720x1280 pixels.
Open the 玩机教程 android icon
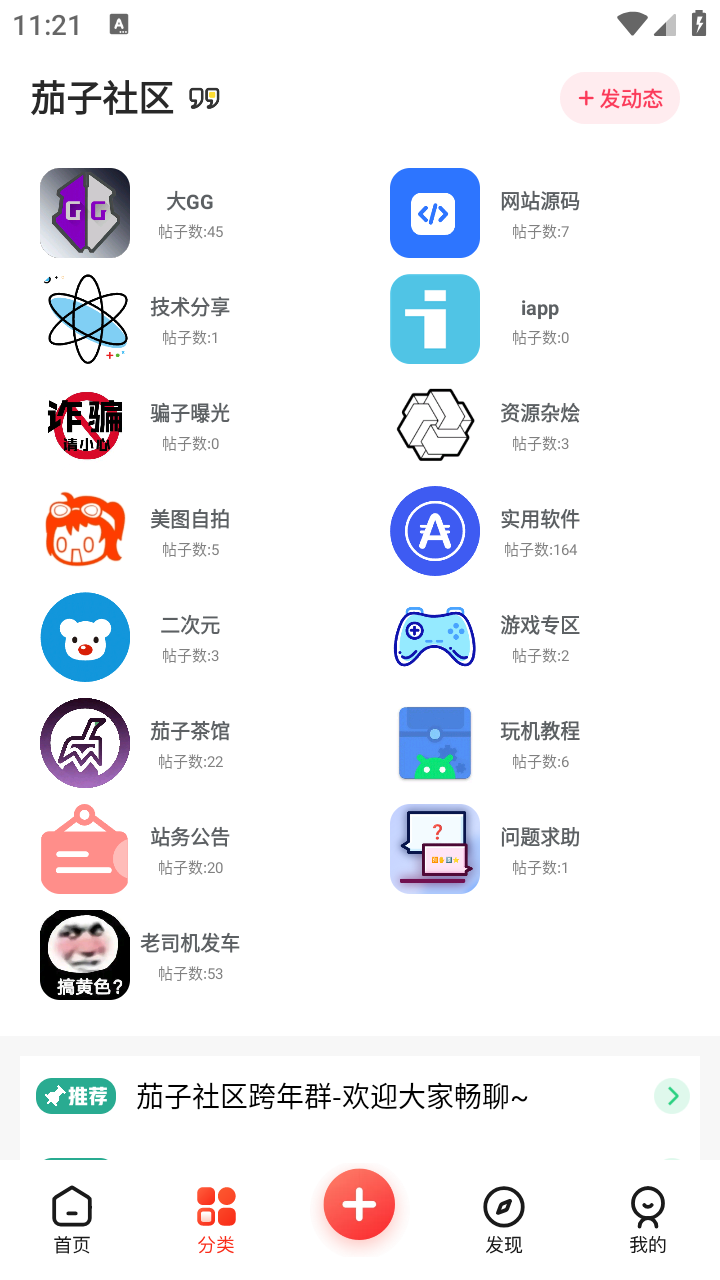pyautogui.click(x=434, y=743)
